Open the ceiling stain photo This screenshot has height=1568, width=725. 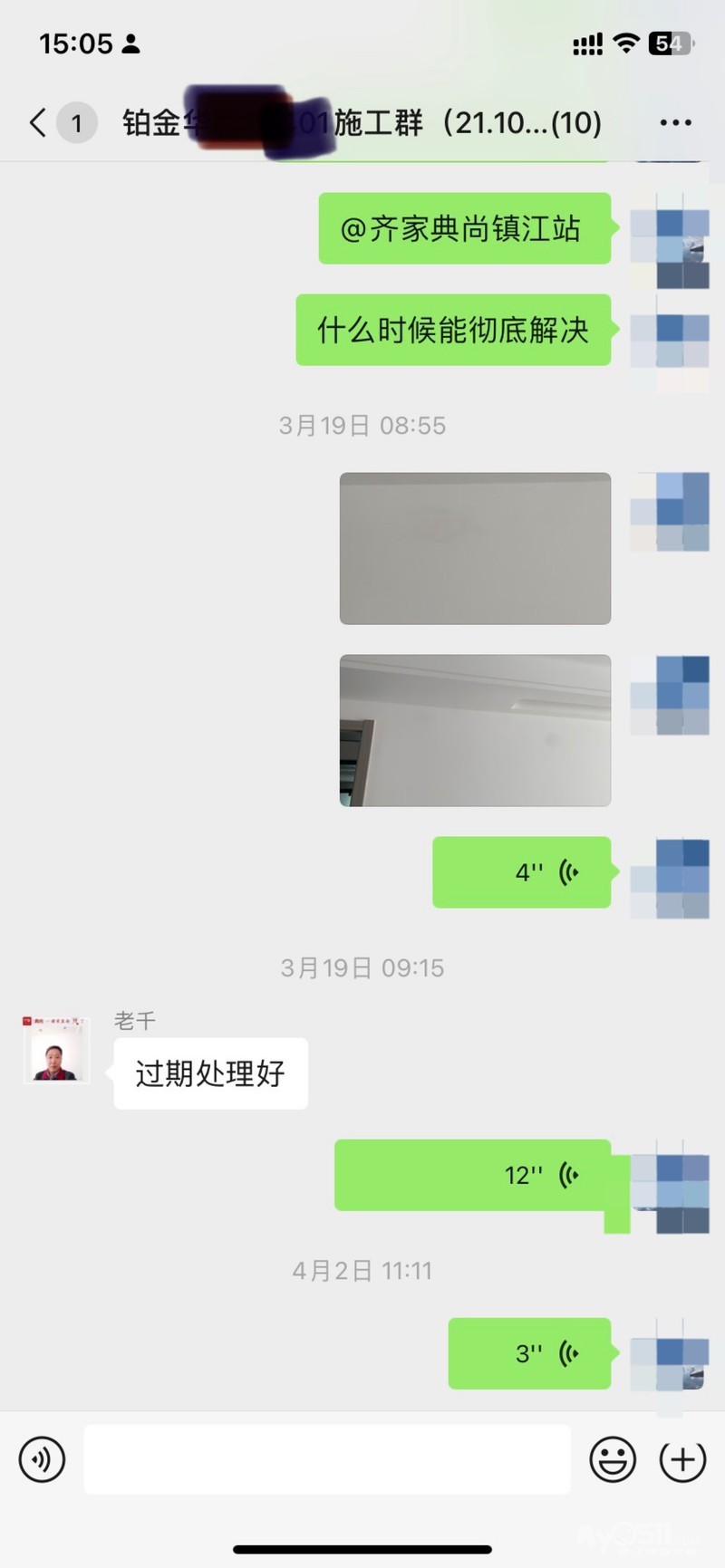[x=475, y=548]
